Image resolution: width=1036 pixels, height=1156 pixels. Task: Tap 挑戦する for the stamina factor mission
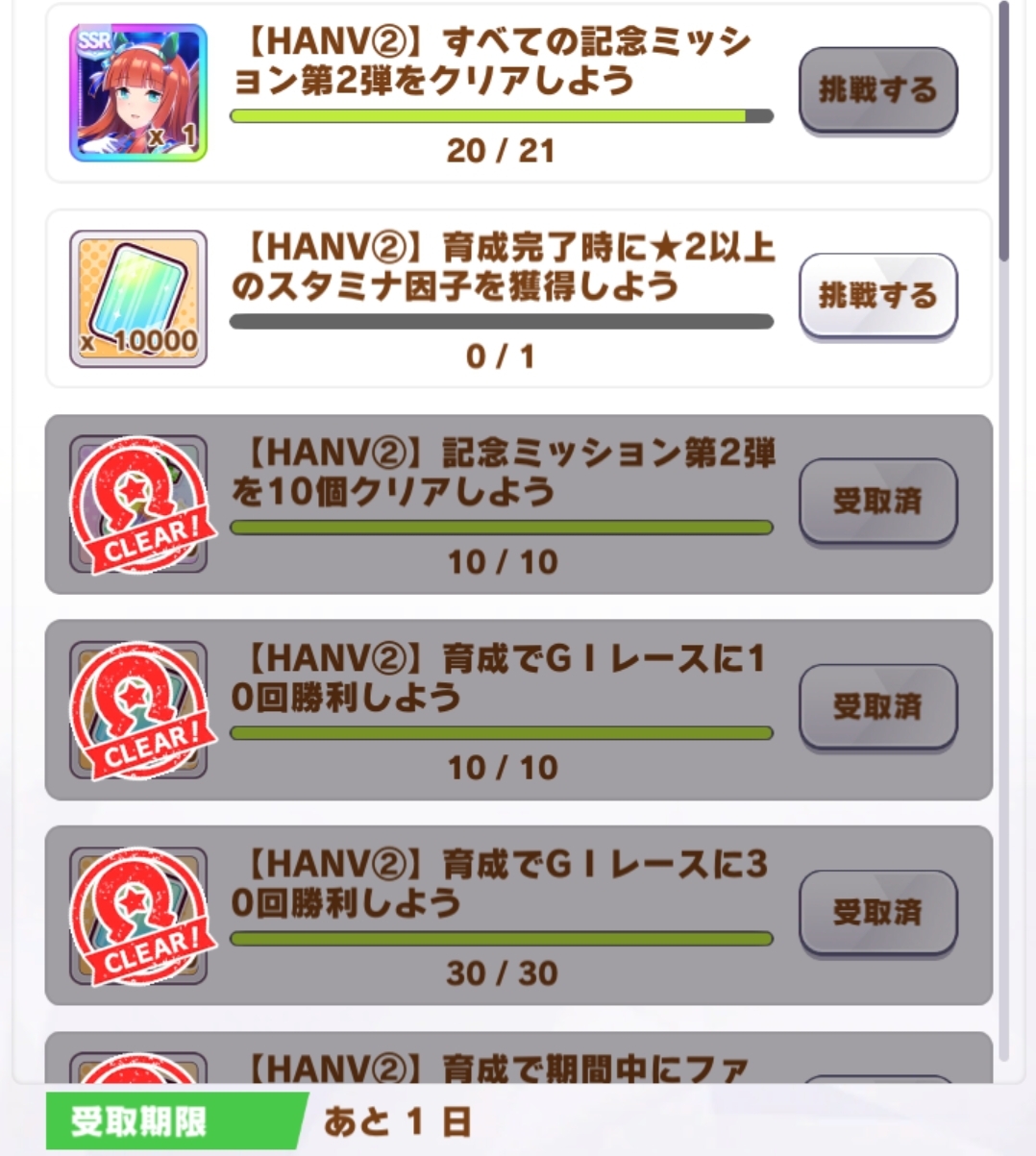(x=877, y=295)
